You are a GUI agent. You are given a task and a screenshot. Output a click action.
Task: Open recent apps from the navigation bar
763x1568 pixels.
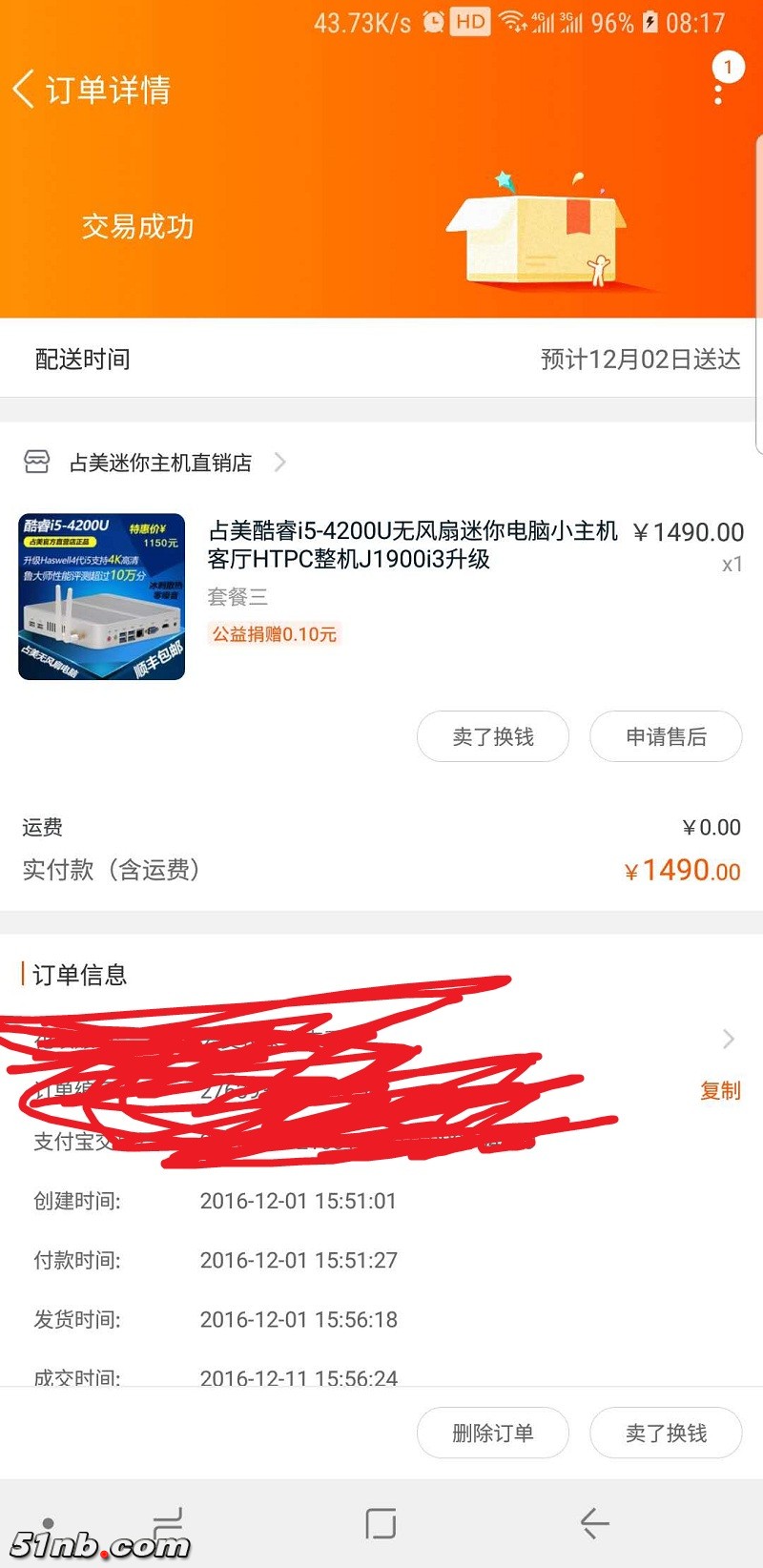169,1523
